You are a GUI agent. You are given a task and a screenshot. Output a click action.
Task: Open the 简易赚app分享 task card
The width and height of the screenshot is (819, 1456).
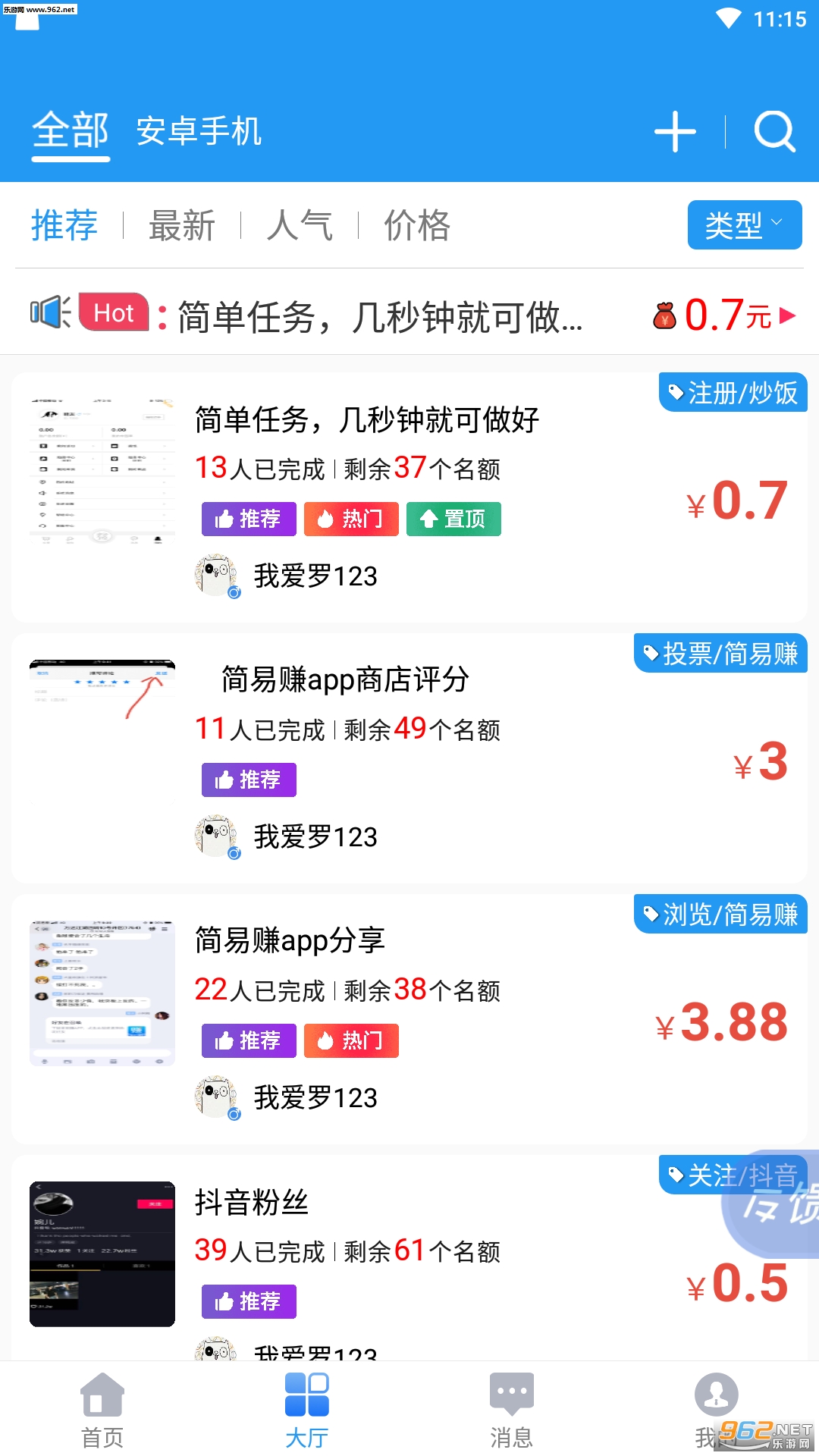[409, 1019]
